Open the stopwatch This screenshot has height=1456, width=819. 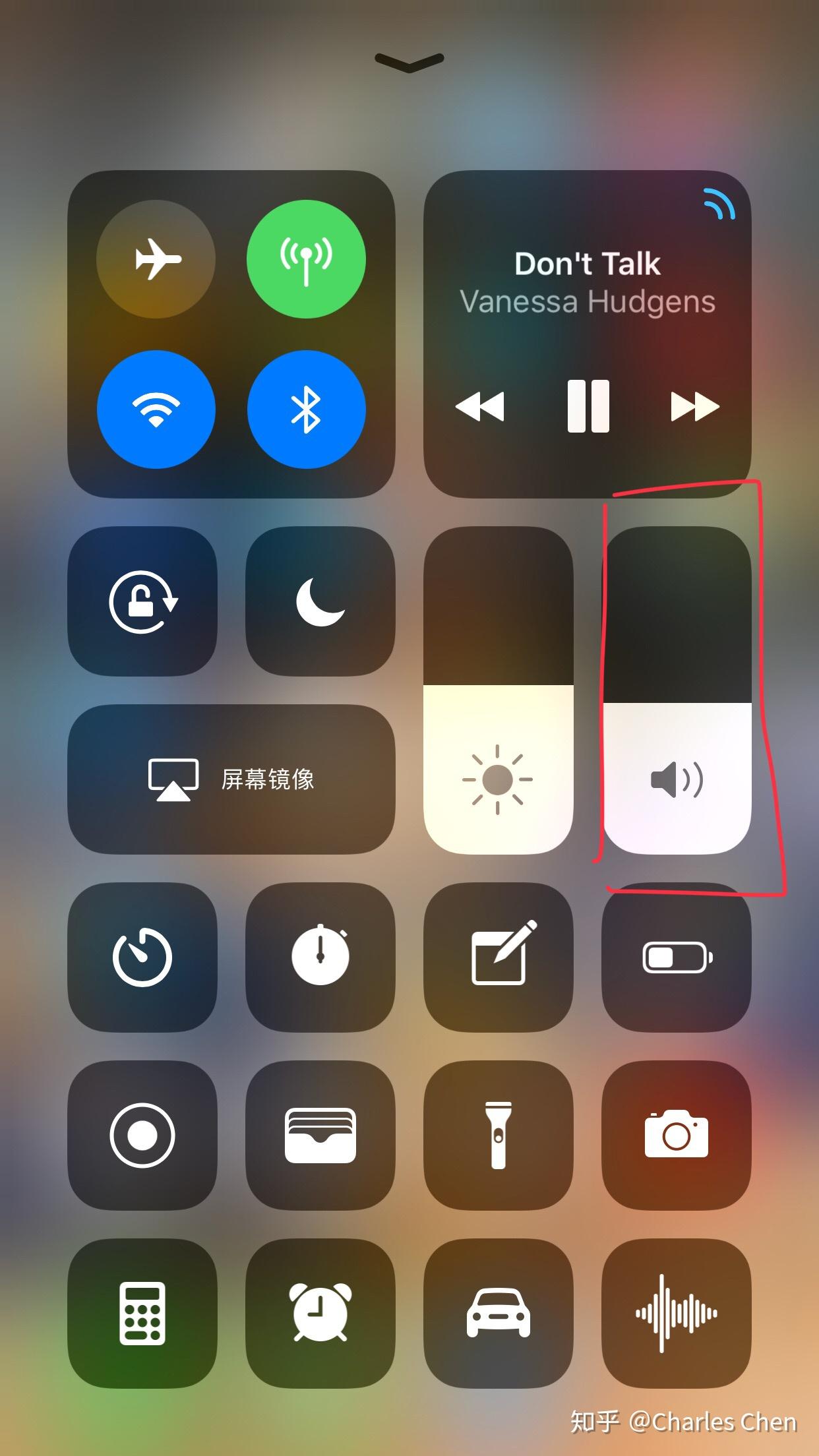pyautogui.click(x=320, y=957)
